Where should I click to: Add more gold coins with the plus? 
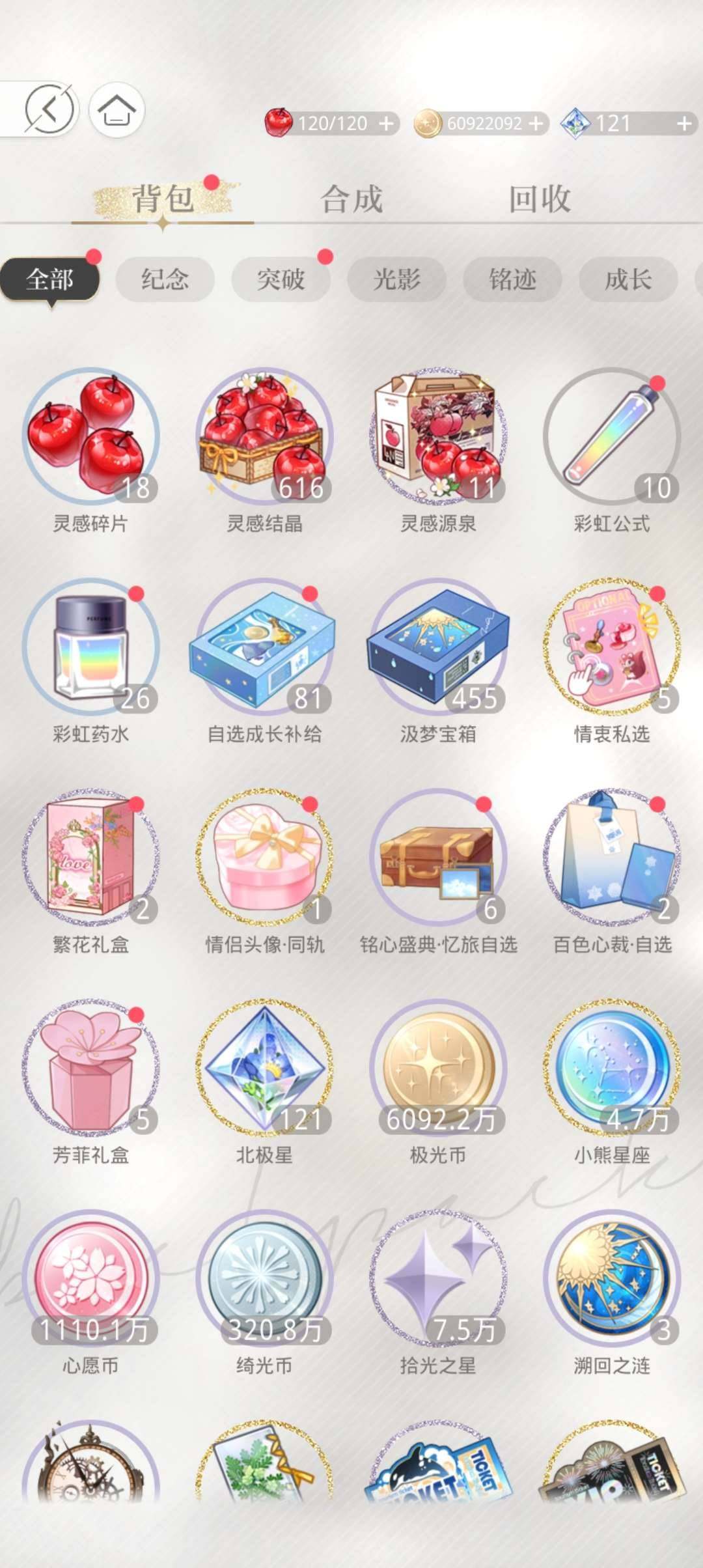coord(536,123)
